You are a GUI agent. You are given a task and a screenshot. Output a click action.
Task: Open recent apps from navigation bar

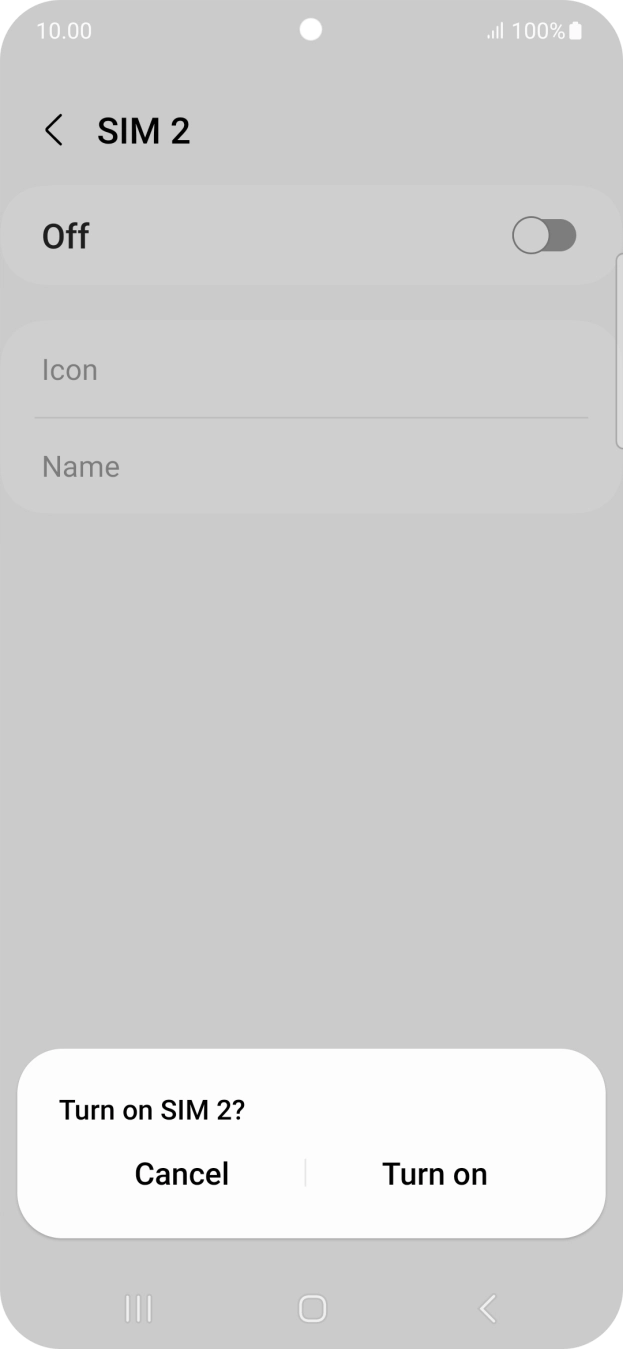tap(138, 1308)
